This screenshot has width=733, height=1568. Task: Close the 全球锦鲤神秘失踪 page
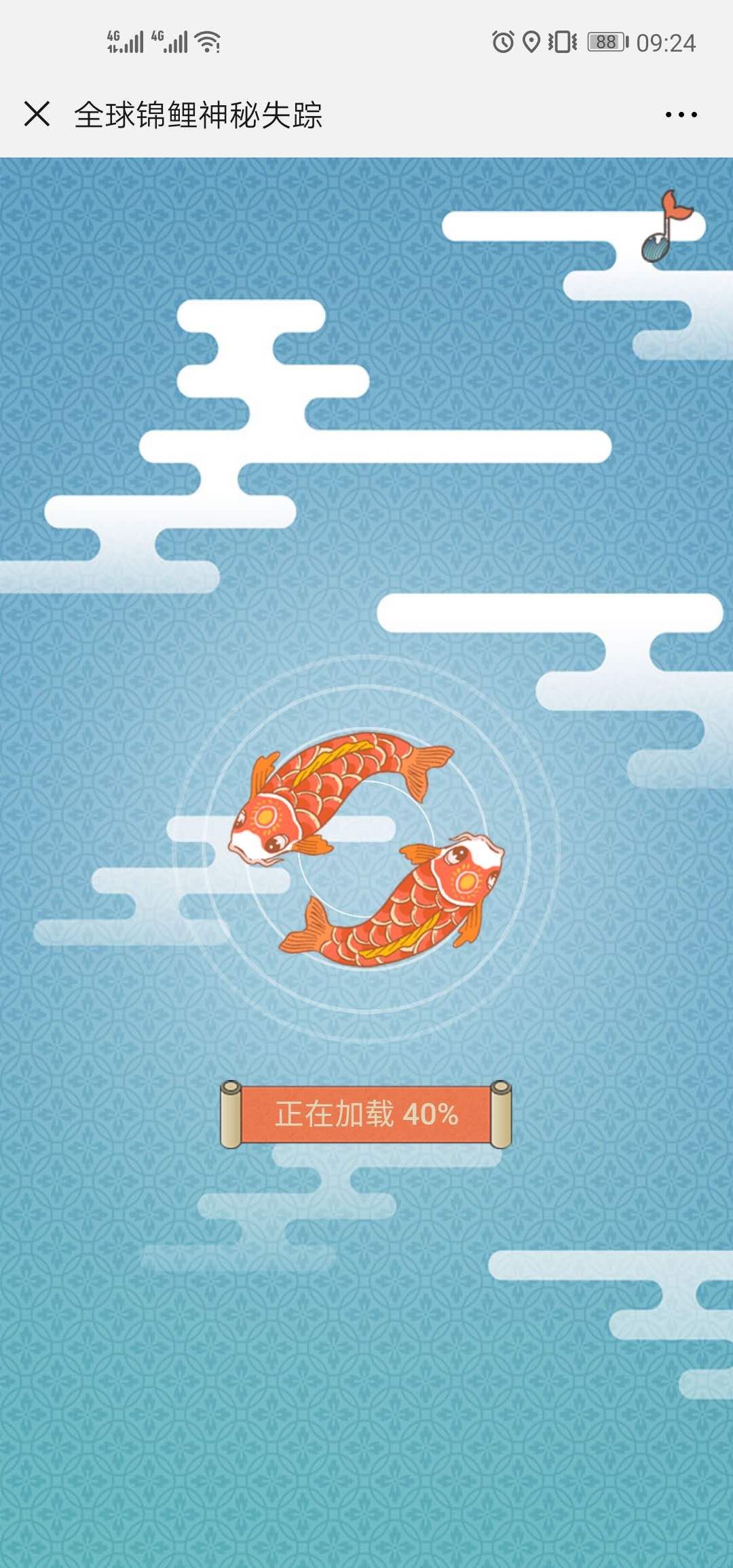pos(37,114)
